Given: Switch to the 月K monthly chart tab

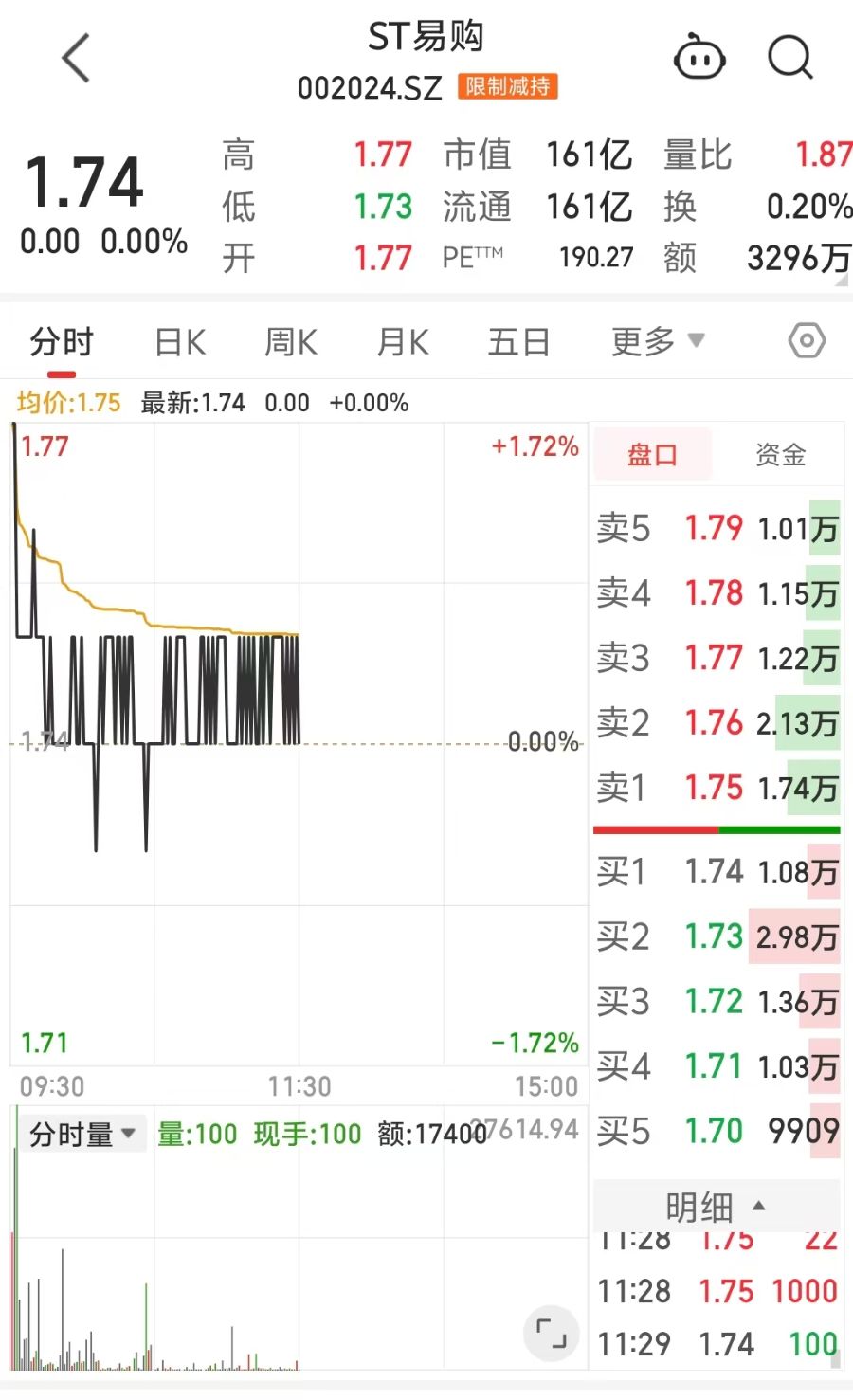Looking at the screenshot, I should click(x=402, y=342).
